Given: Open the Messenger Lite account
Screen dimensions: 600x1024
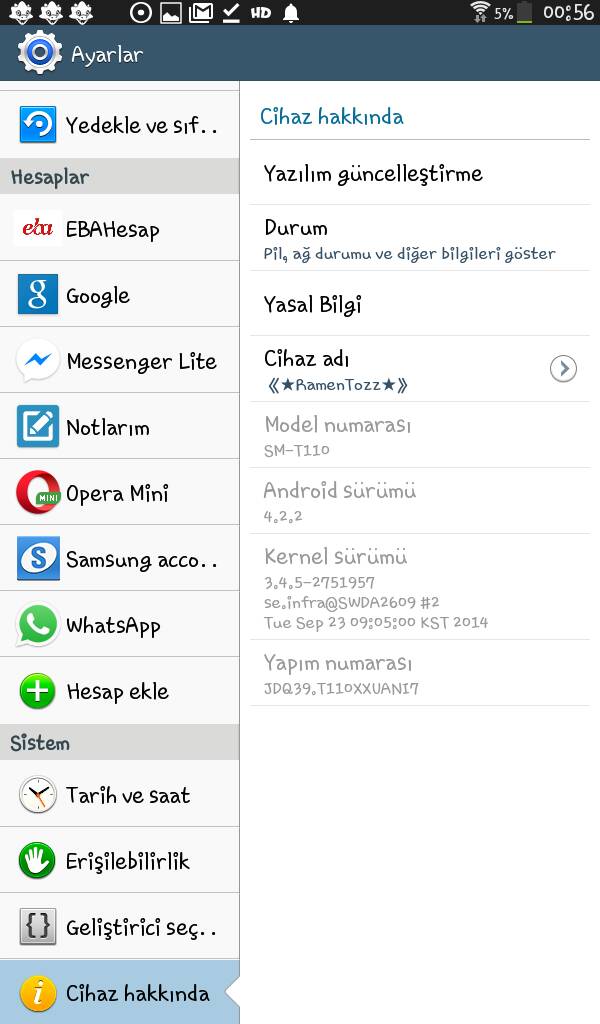Looking at the screenshot, I should [120, 361].
